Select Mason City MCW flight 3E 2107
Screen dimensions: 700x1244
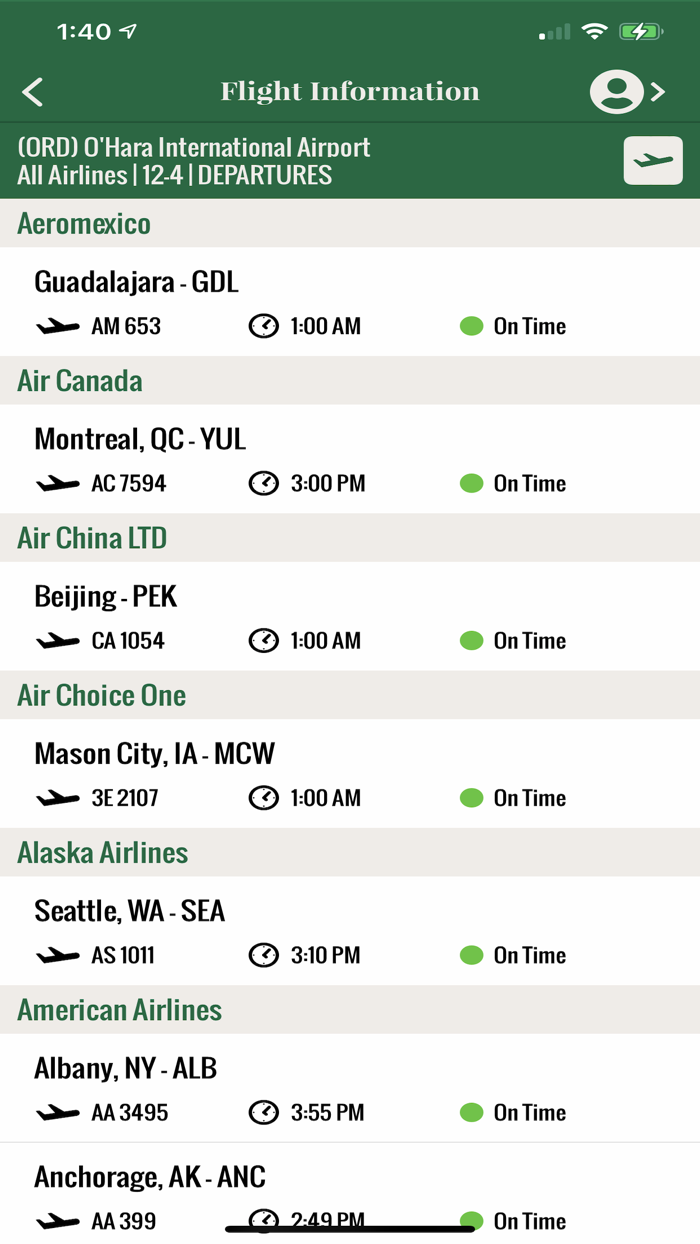point(350,773)
